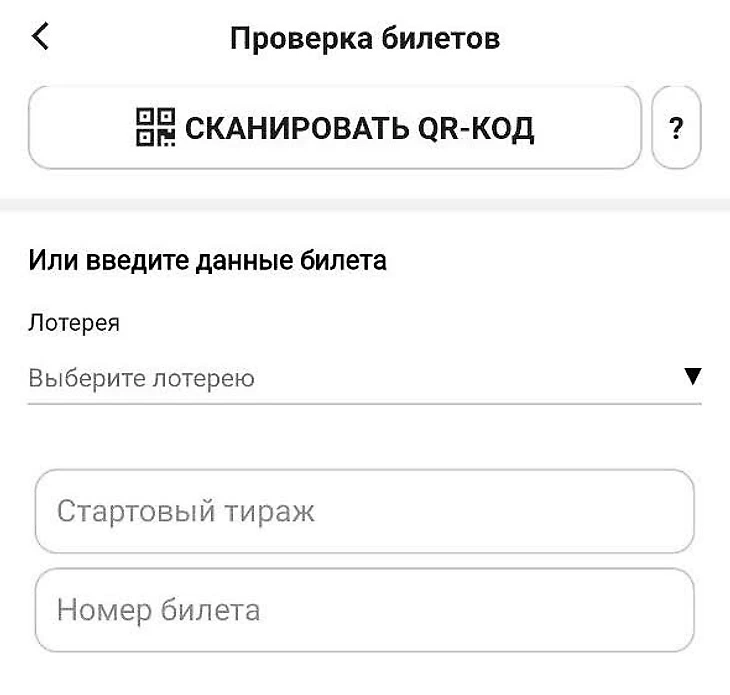Go back from Проверка билетов
Viewport: 730px width, 695px height.
[x=40, y=37]
